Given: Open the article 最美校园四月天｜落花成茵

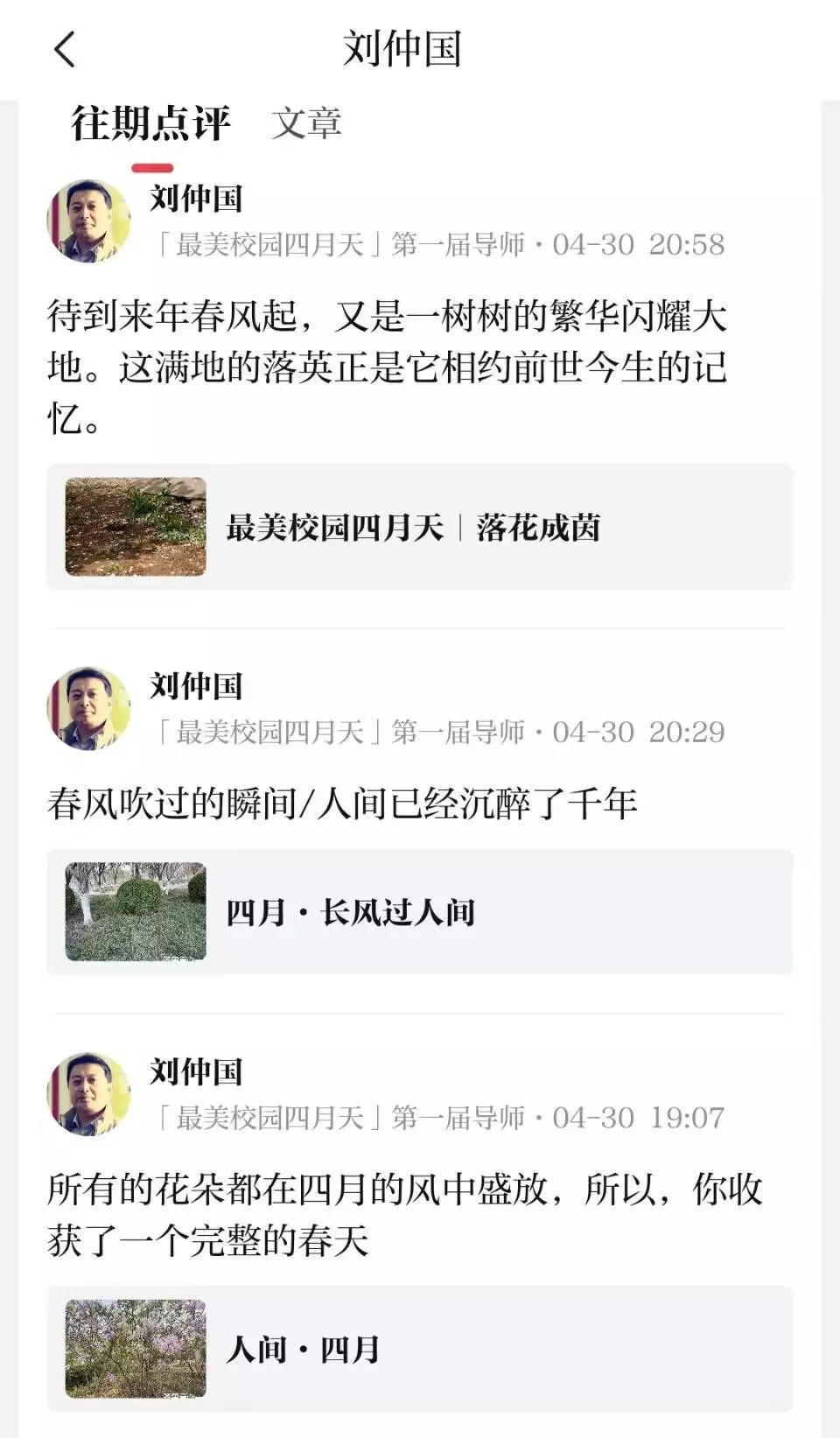Looking at the screenshot, I should [420, 527].
